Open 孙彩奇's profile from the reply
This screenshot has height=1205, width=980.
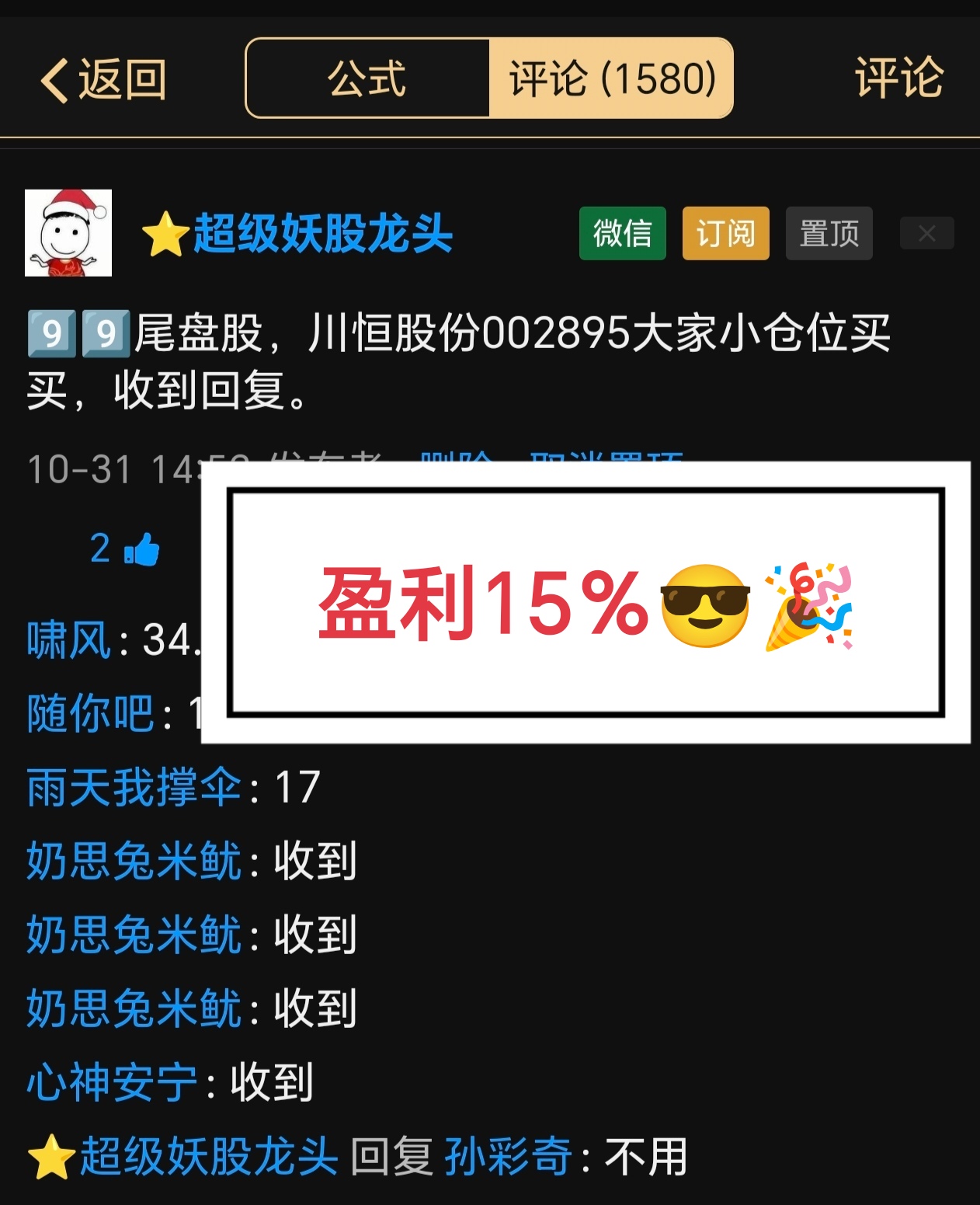coord(508,1157)
